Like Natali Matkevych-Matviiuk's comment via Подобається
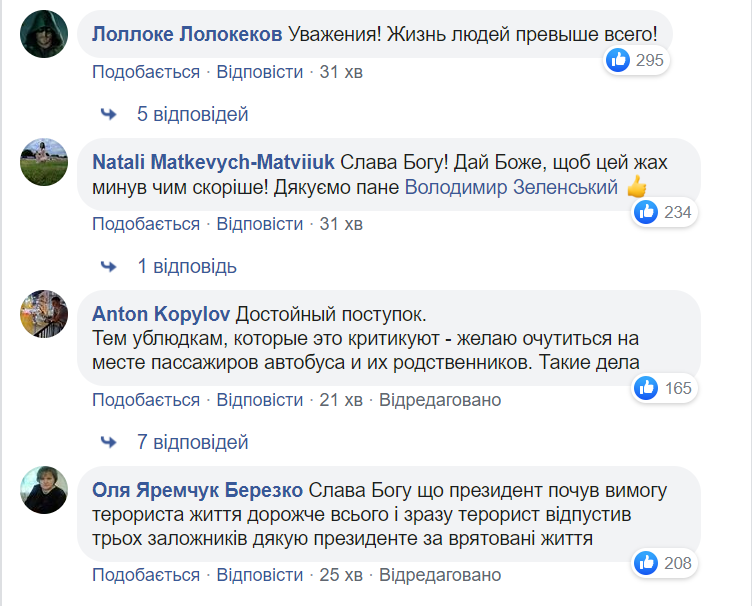 coord(146,224)
